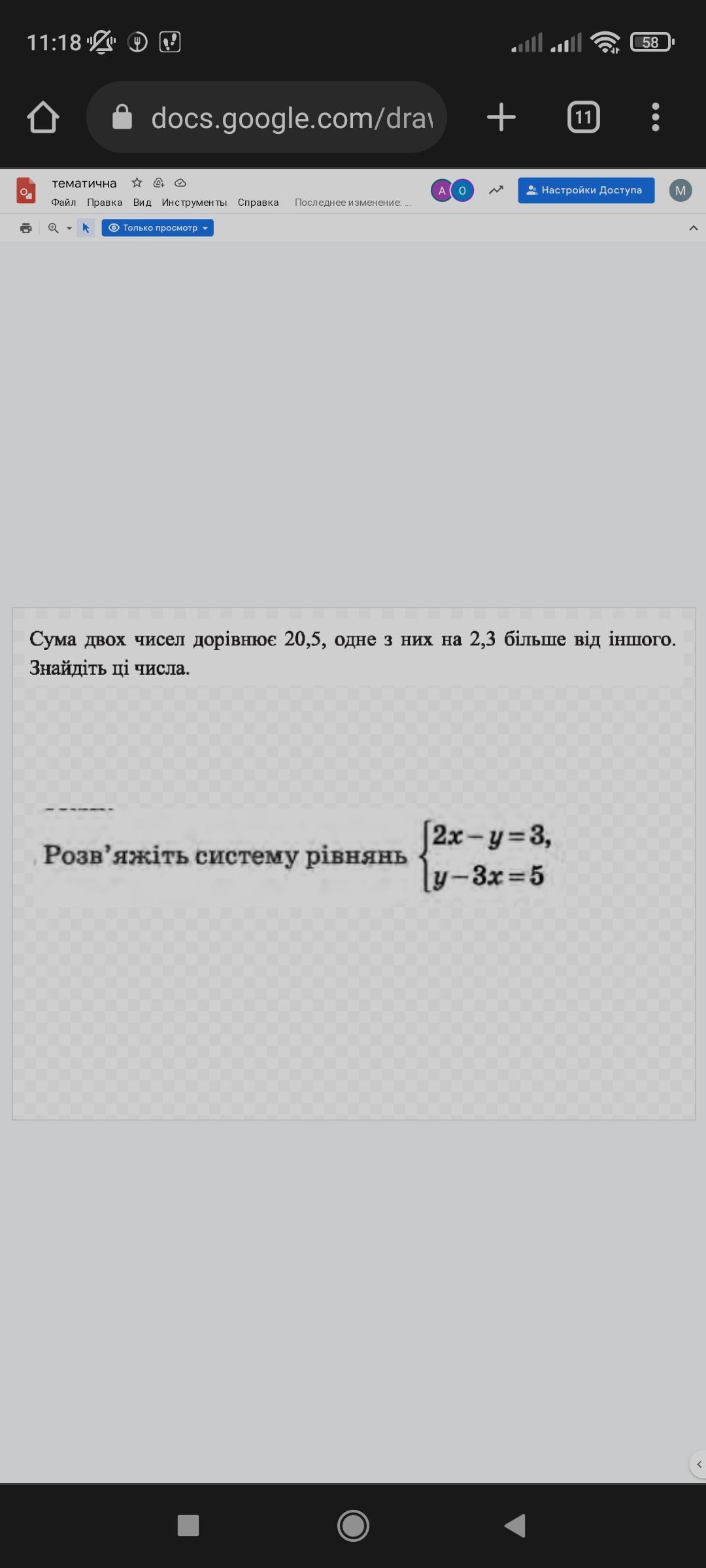Open the Справка menu
The width and height of the screenshot is (706, 1568).
[x=258, y=203]
